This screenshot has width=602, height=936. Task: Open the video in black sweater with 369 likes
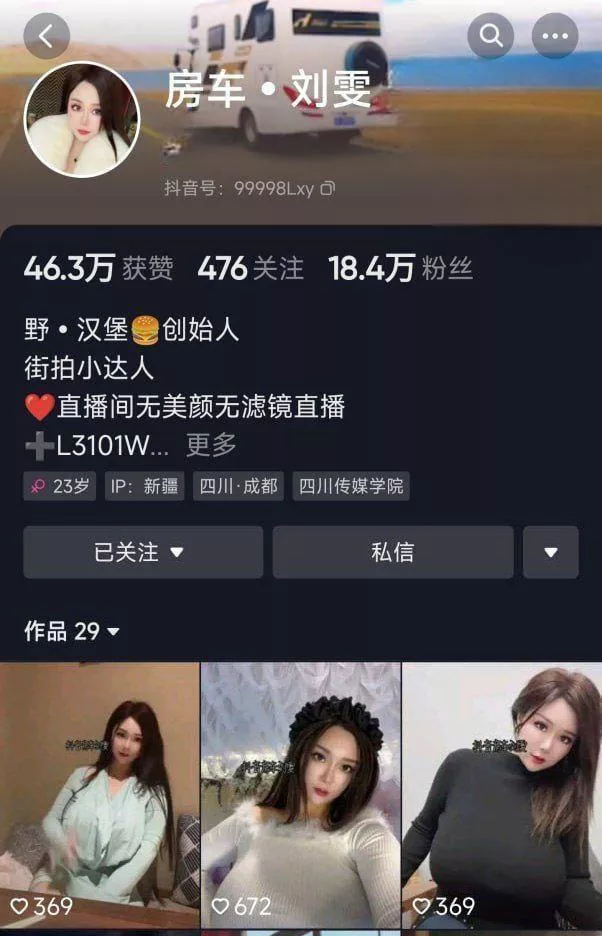pos(502,790)
